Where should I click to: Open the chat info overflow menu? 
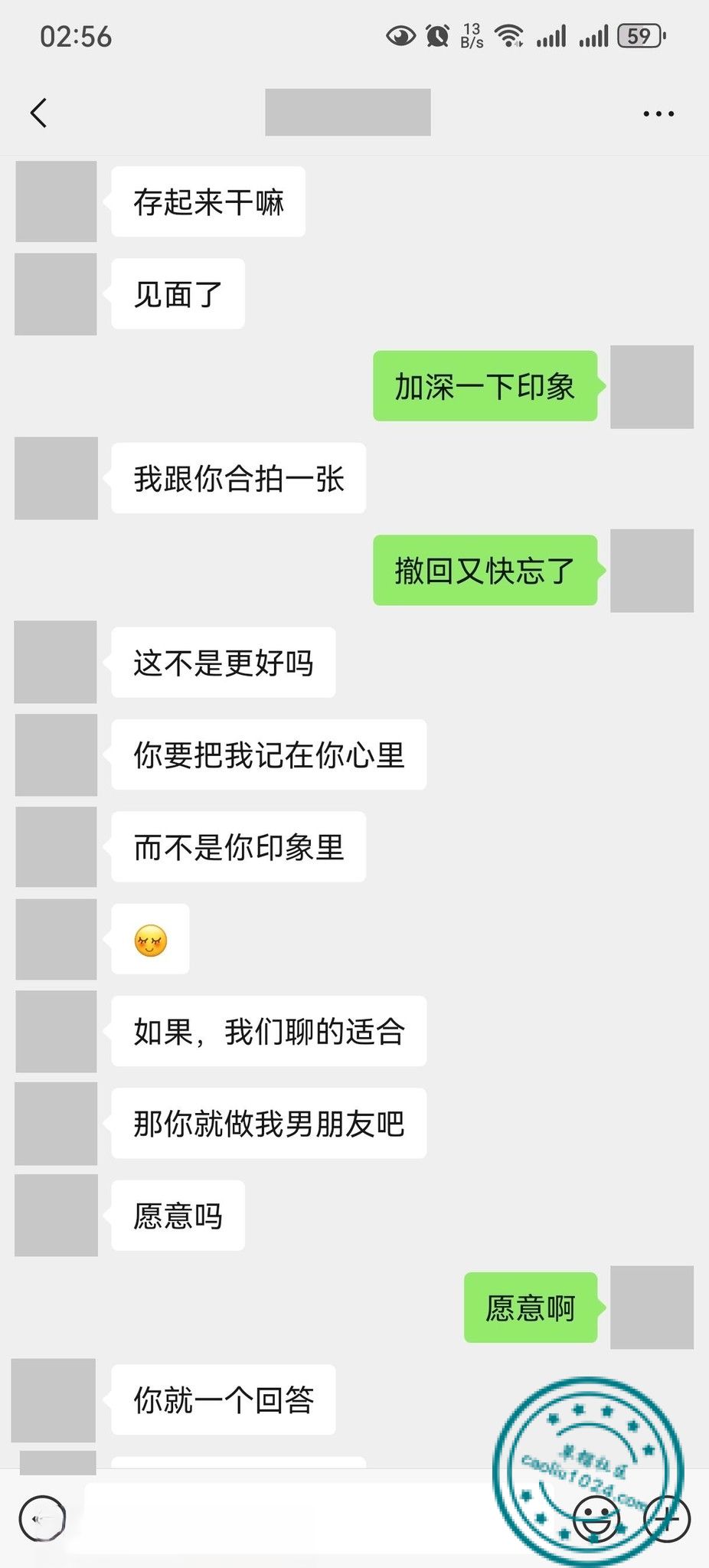pyautogui.click(x=658, y=114)
